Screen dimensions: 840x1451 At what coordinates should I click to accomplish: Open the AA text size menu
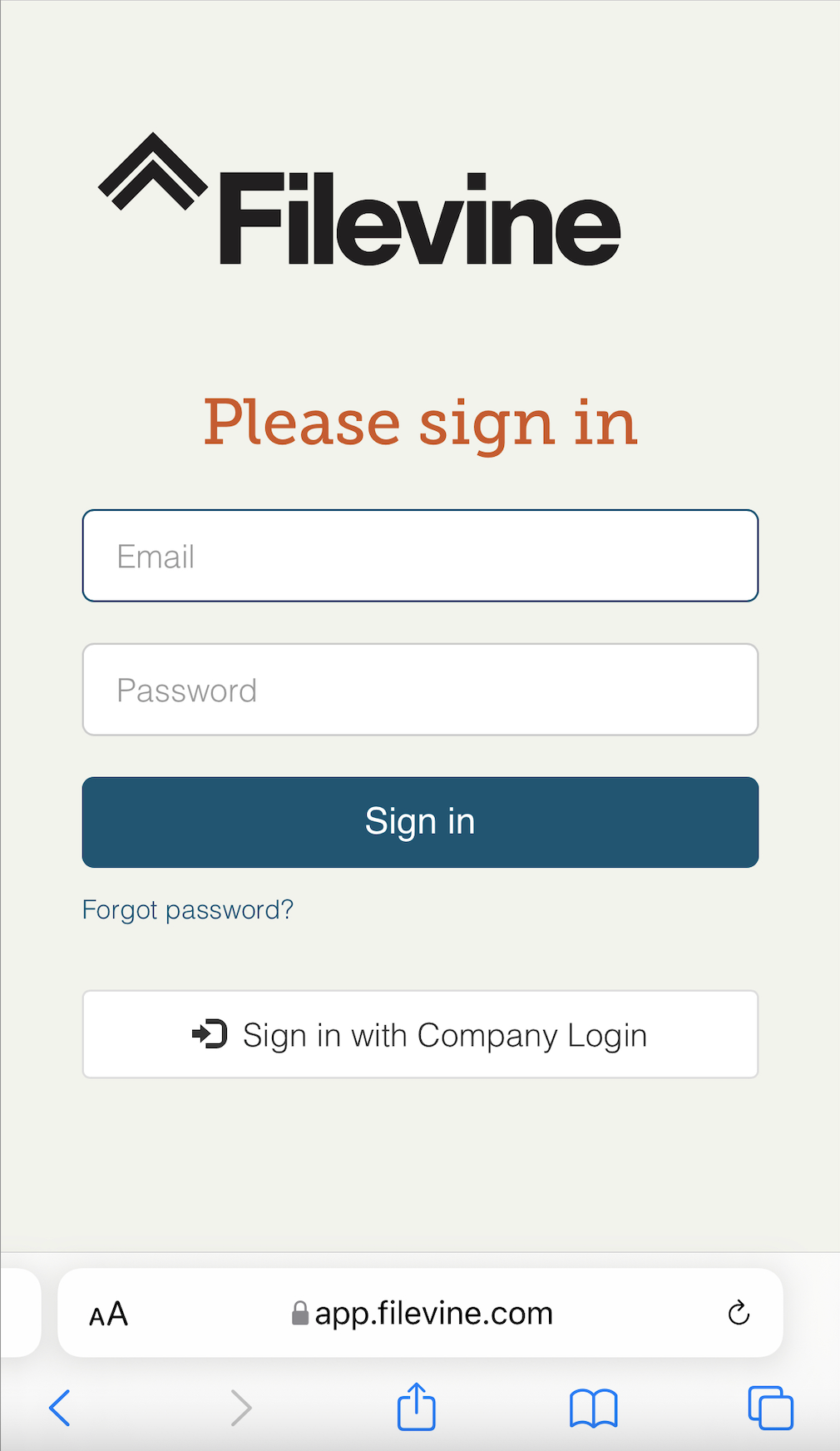click(x=109, y=1314)
